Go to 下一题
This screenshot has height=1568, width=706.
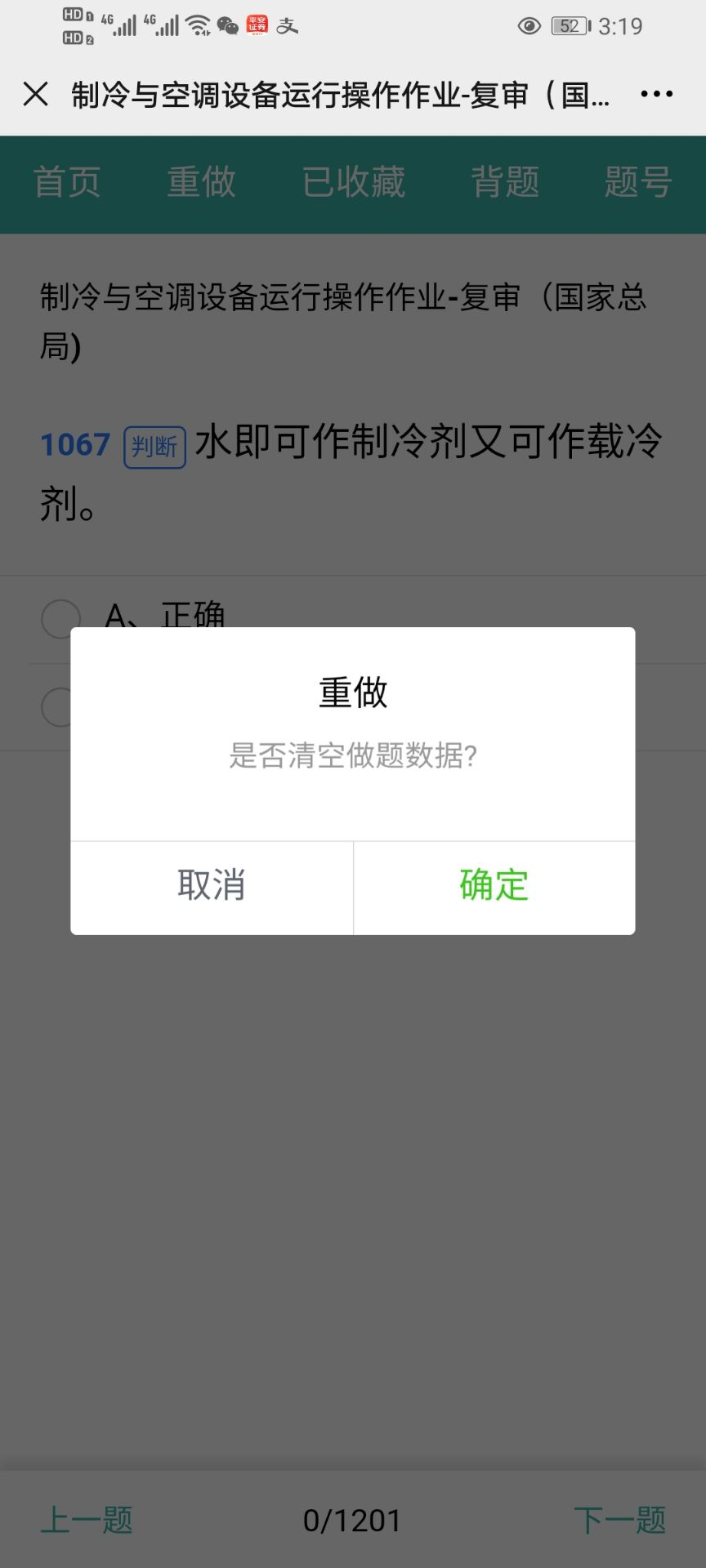619,1520
